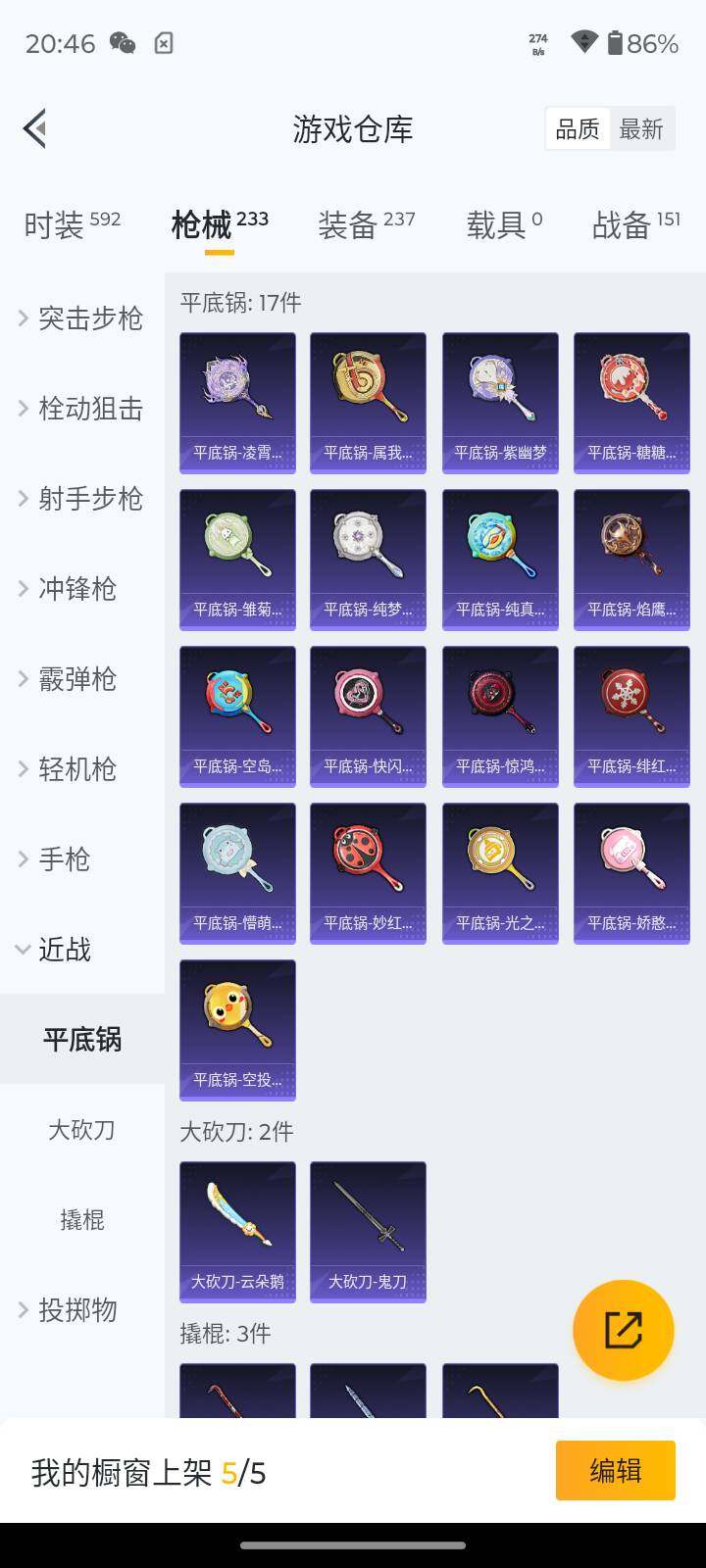Viewport: 706px width, 1568px height.
Task: Expand the 投掷物 category
Action: pyautogui.click(x=82, y=1309)
